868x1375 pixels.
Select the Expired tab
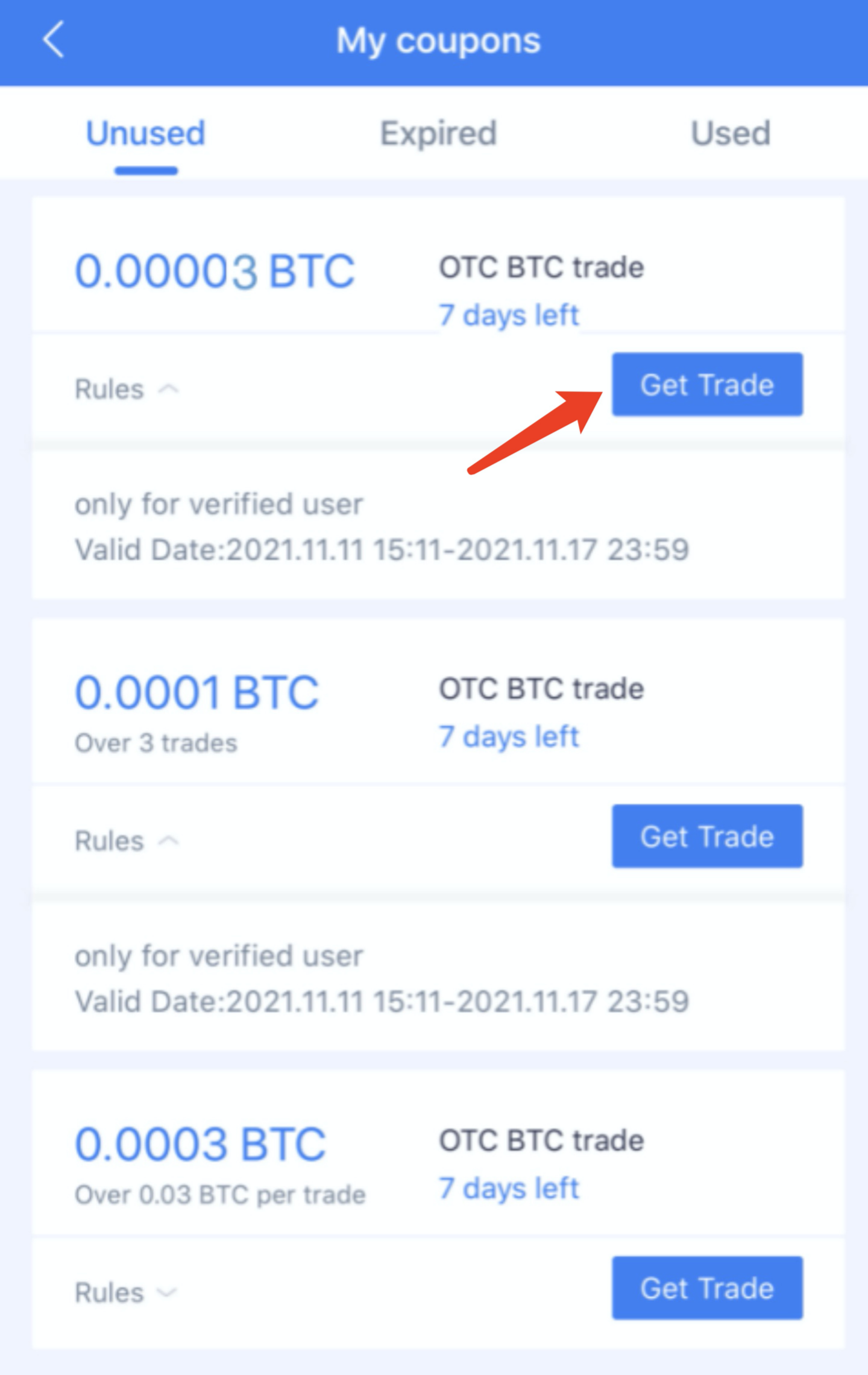438,134
